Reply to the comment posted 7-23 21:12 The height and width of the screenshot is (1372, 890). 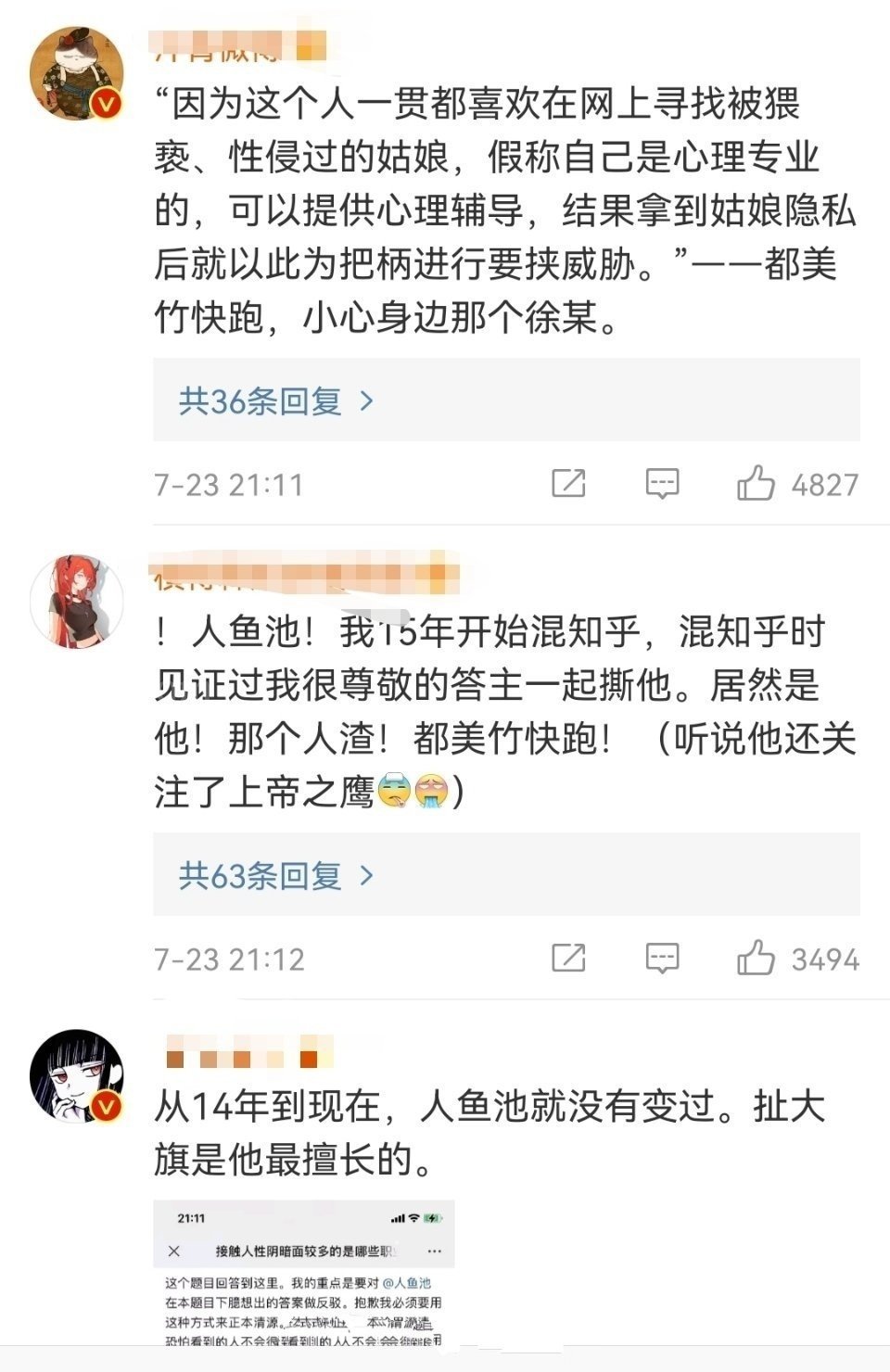[662, 959]
